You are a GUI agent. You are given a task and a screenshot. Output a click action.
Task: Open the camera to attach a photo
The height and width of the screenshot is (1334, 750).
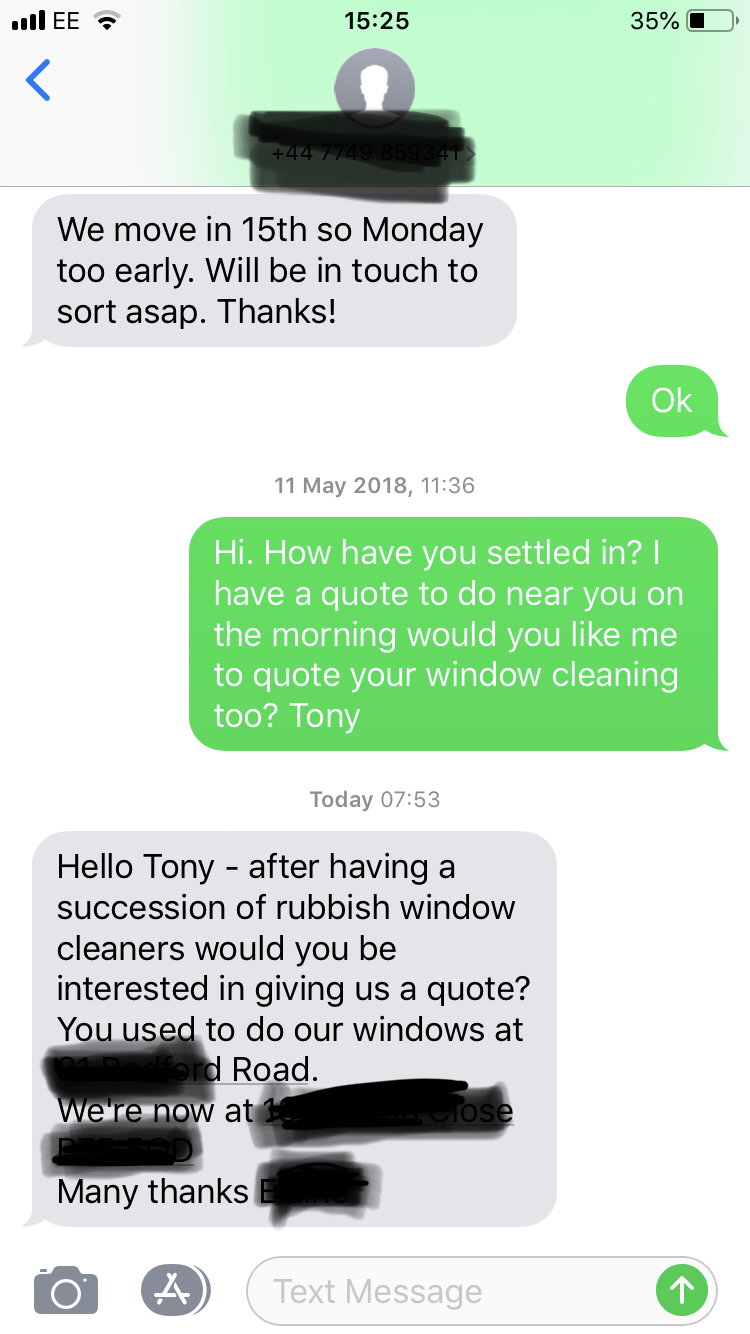pos(66,1290)
